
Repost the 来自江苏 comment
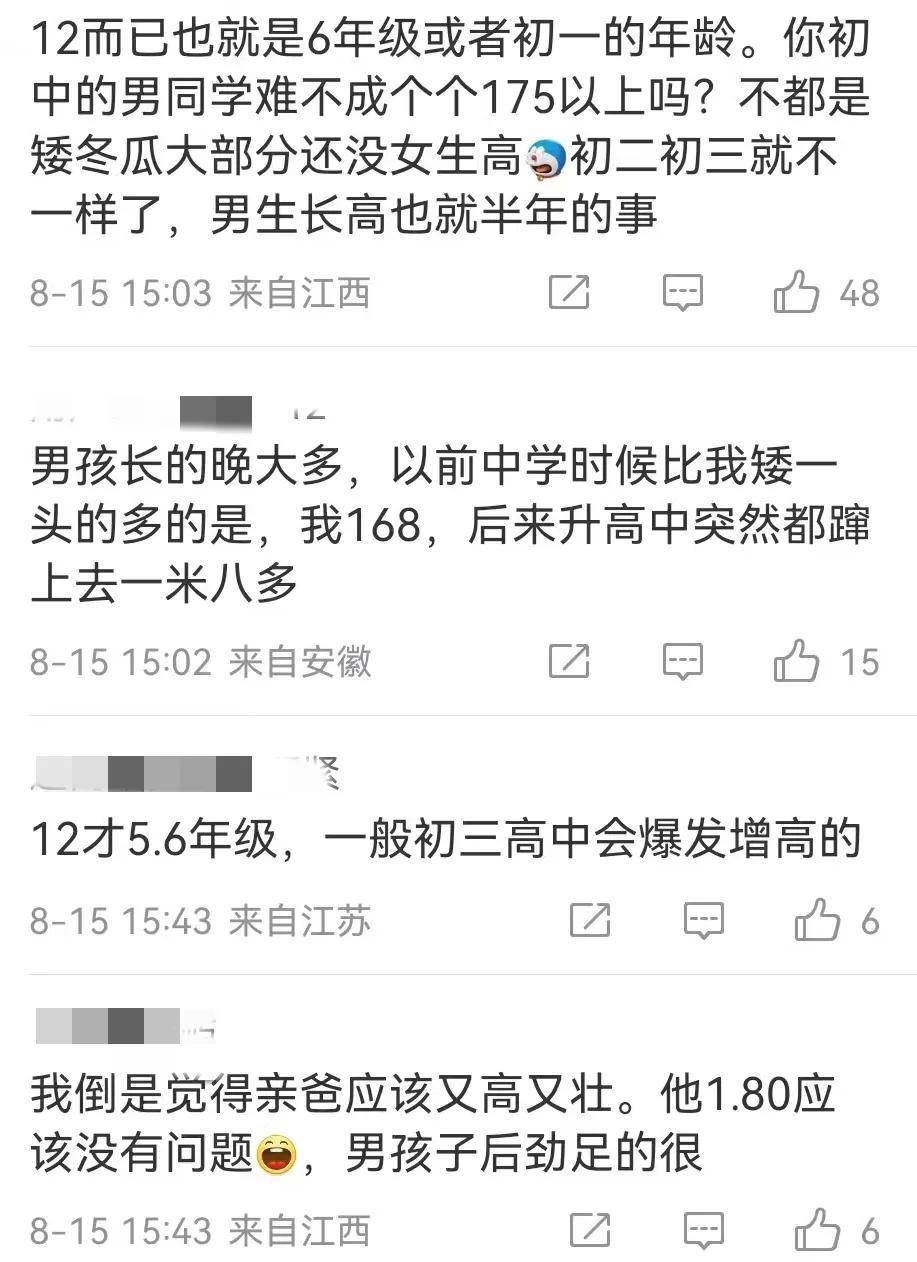(590, 921)
